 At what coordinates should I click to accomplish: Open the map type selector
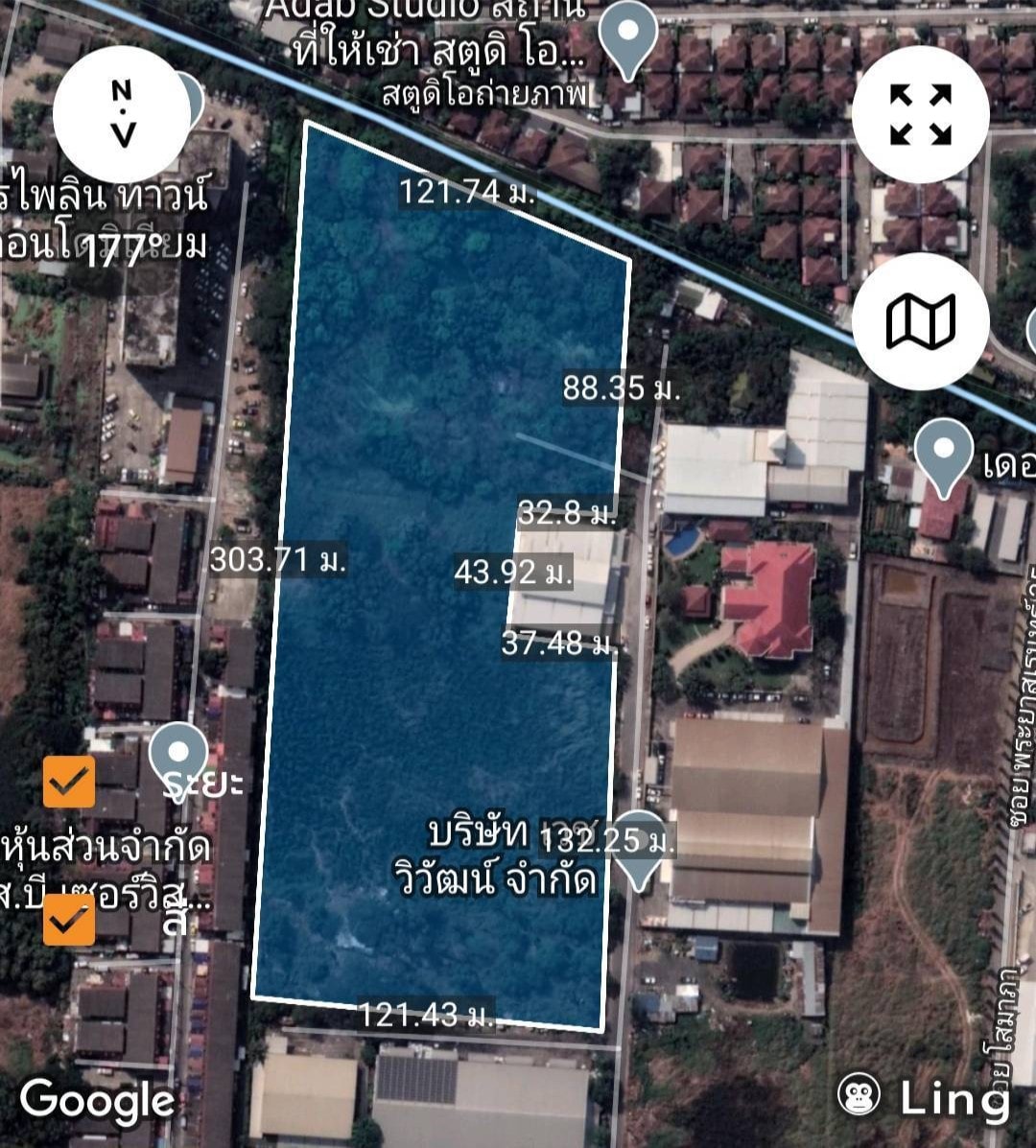pos(920,321)
